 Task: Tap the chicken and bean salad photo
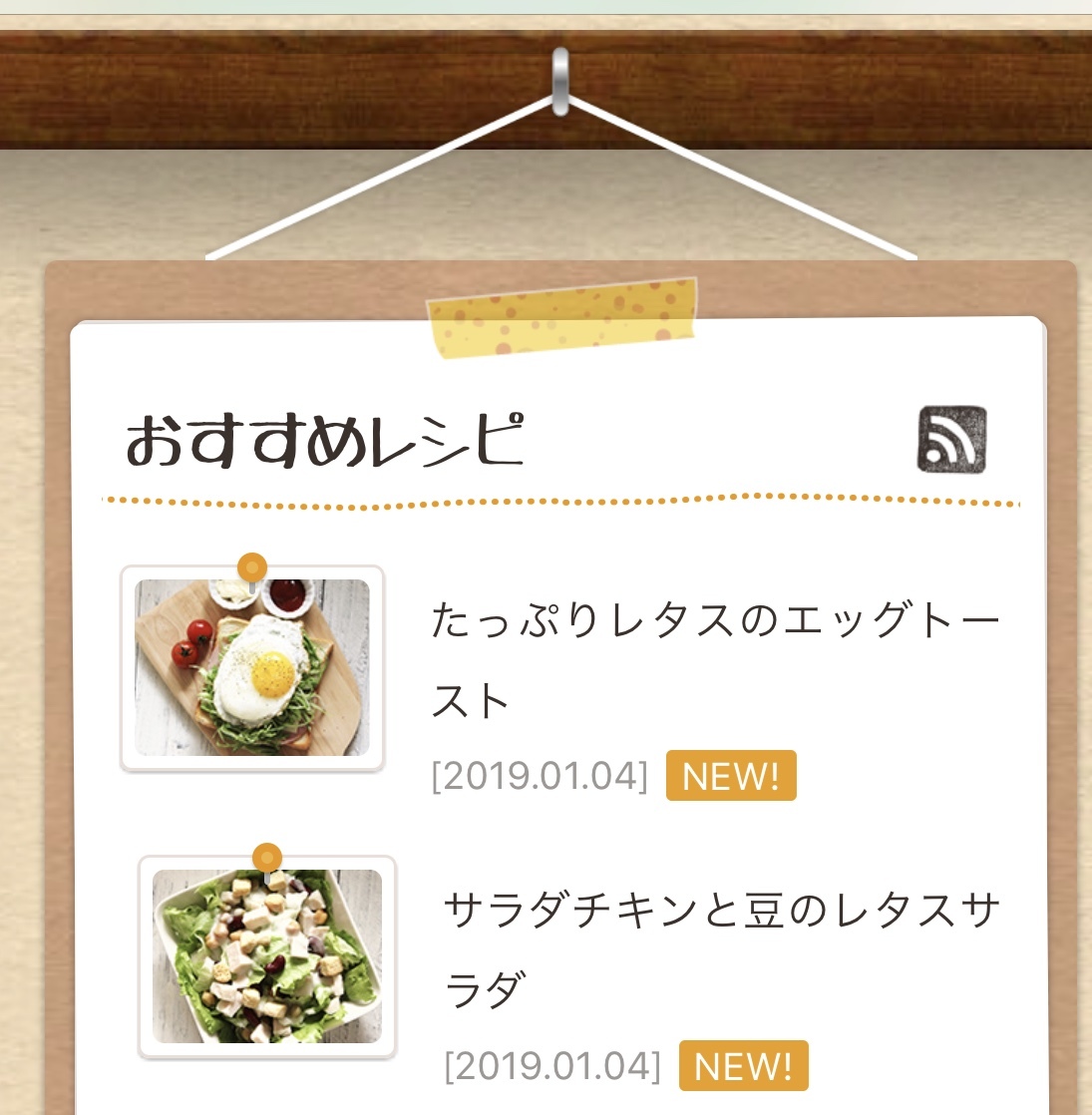click(267, 955)
